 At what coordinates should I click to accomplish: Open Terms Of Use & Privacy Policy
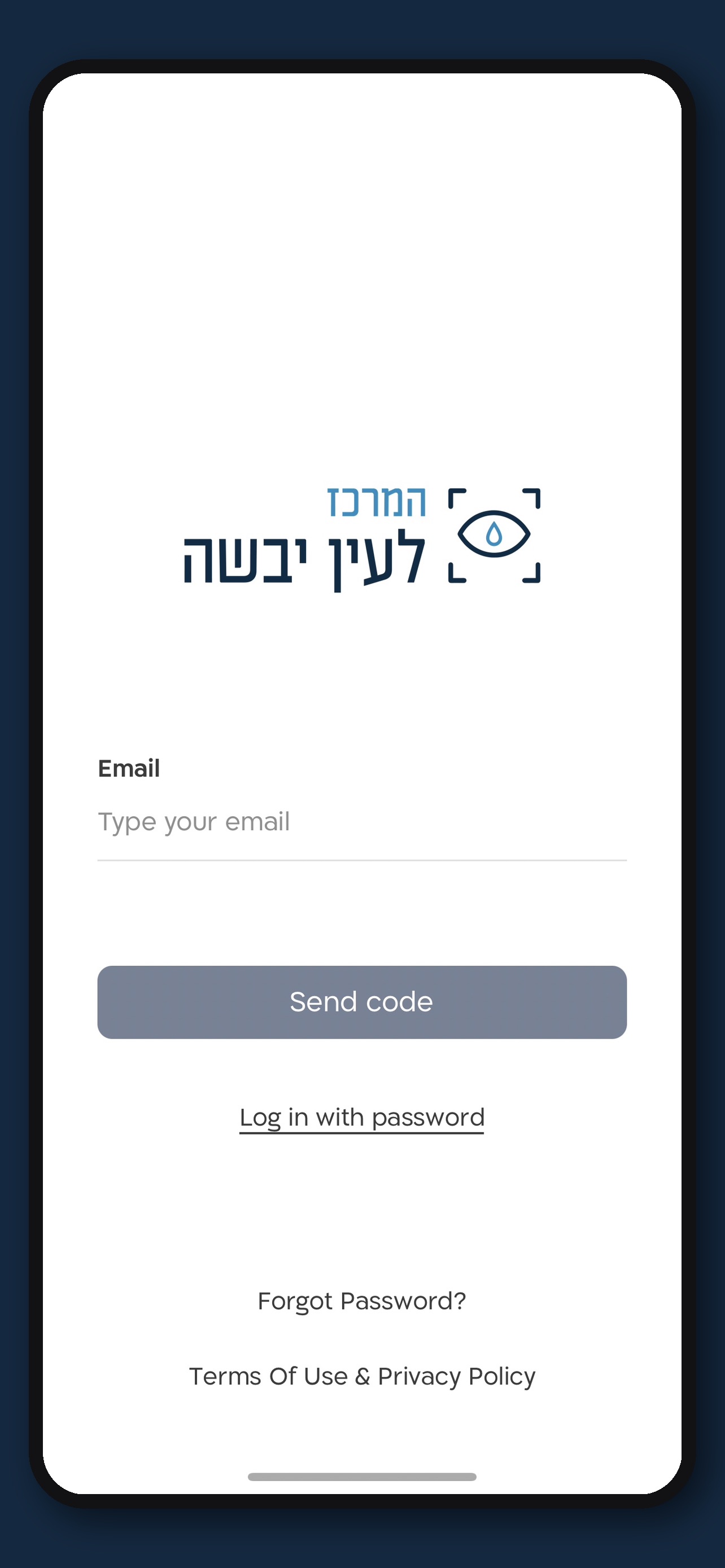click(x=361, y=1377)
